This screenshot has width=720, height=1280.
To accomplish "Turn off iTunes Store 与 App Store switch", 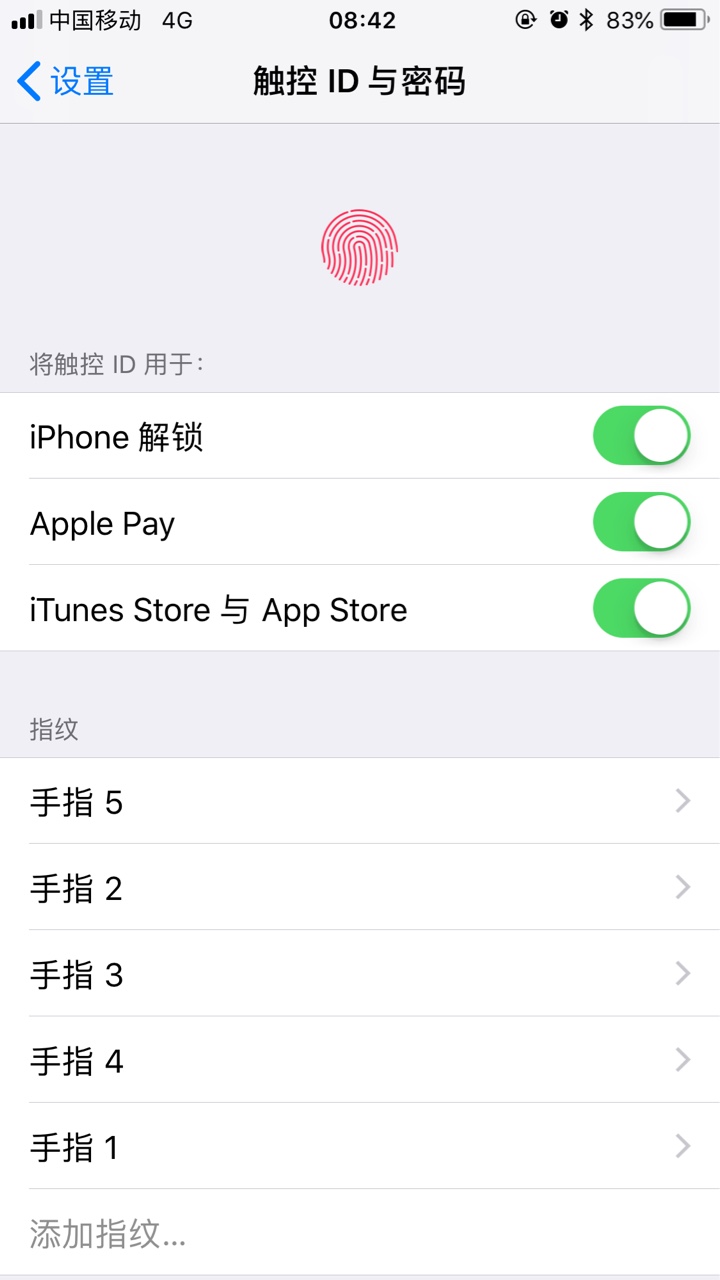I will tap(641, 608).
